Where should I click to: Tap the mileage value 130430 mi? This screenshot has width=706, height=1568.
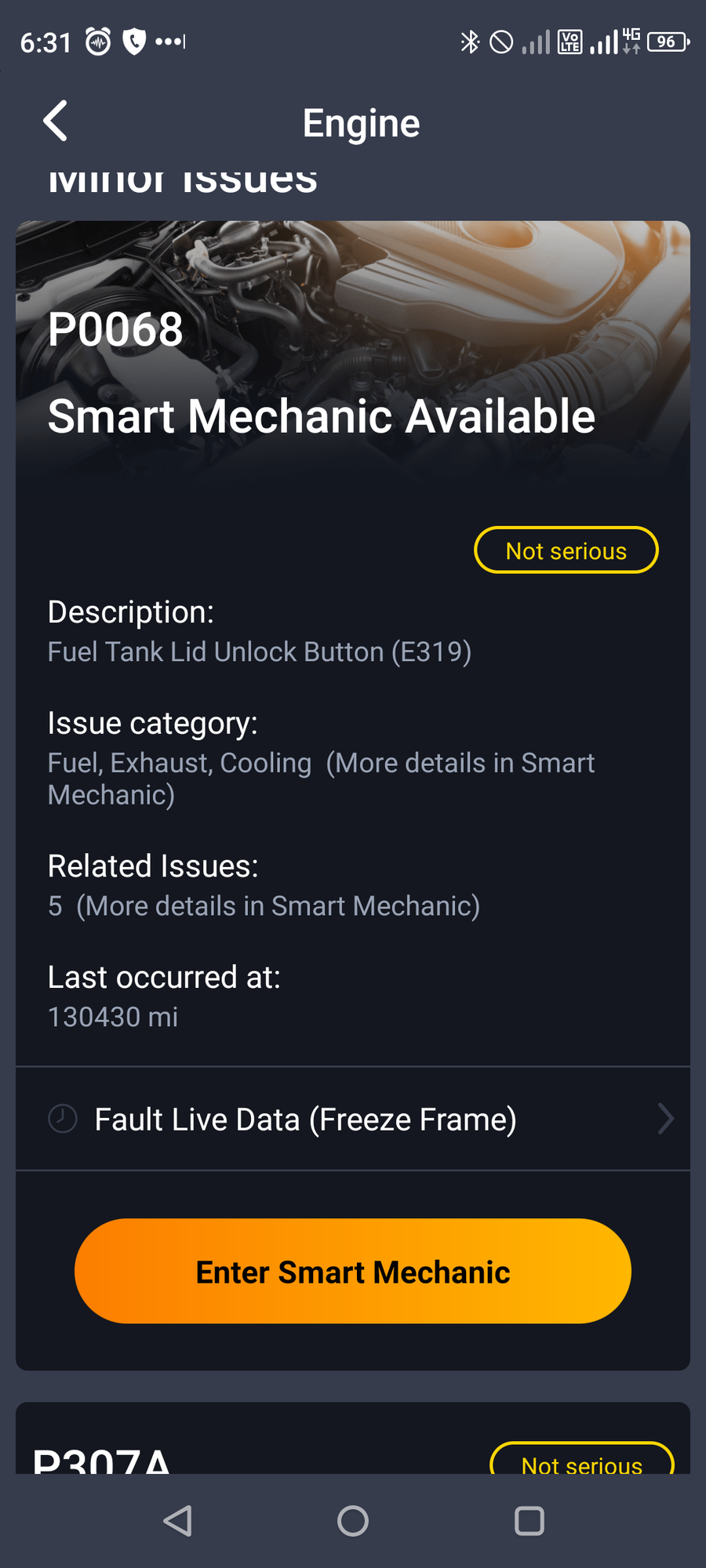[x=112, y=1016]
